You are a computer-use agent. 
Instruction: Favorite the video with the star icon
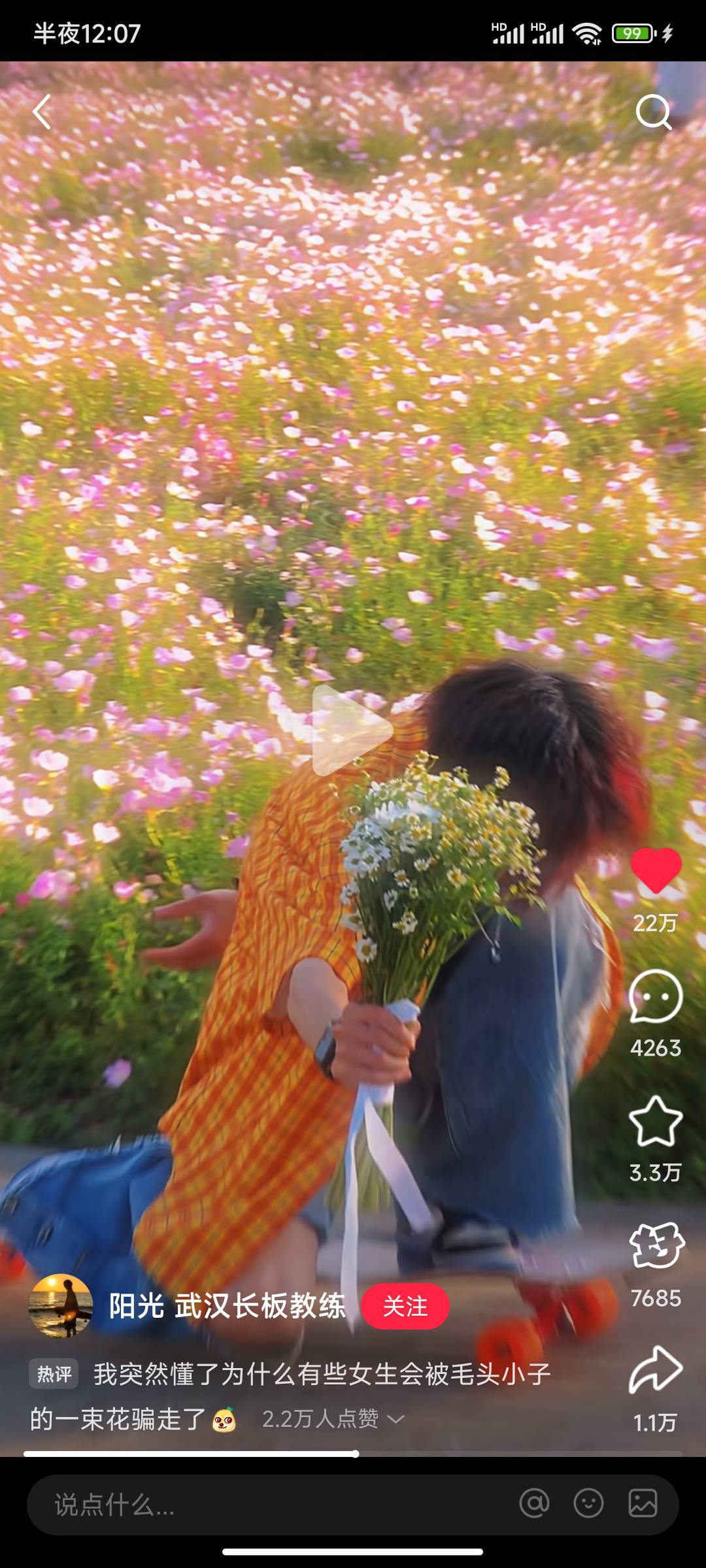pos(656,1121)
